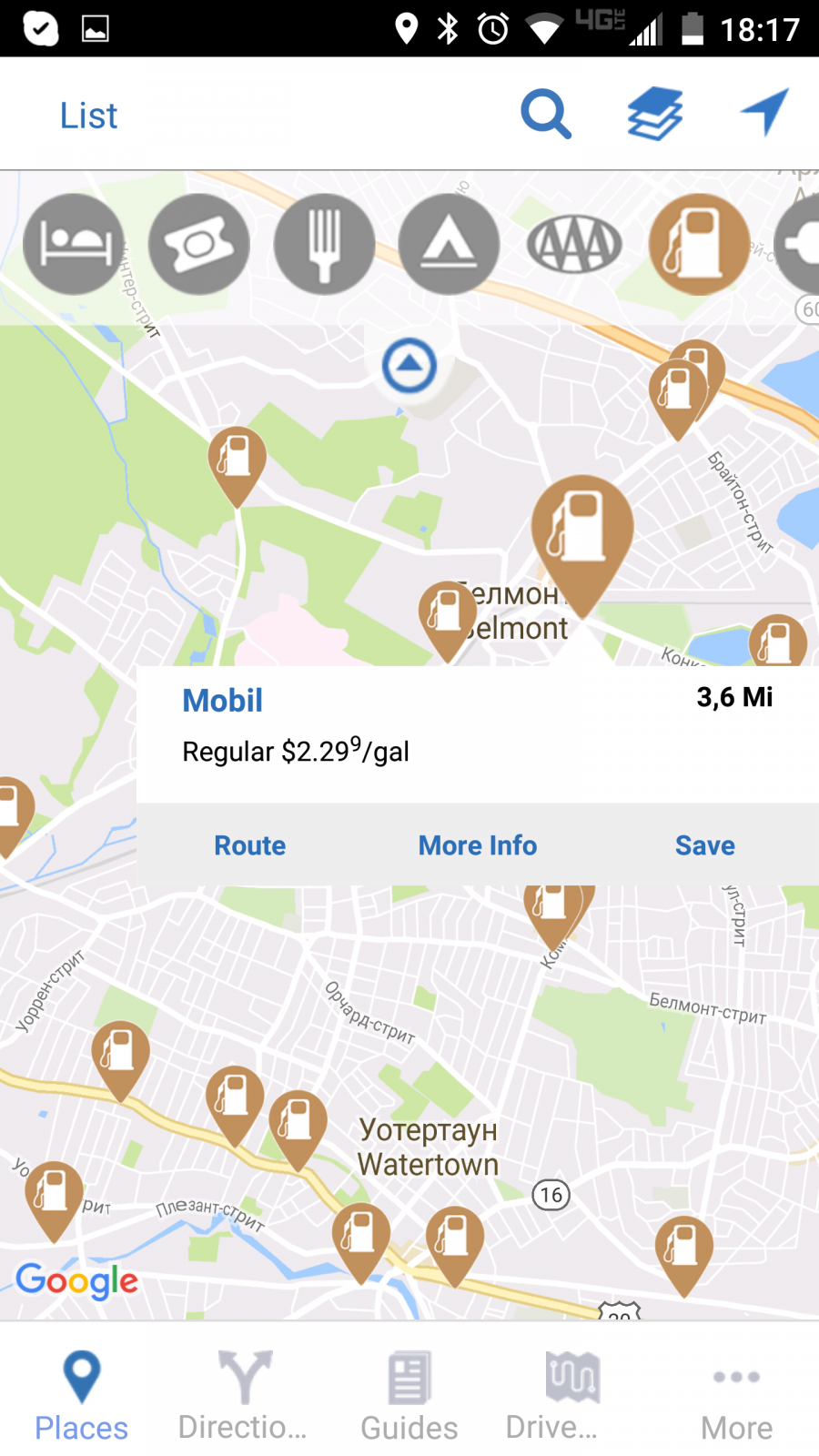The image size is (819, 1456).
Task: Center map on my location
Action: pyautogui.click(x=764, y=113)
